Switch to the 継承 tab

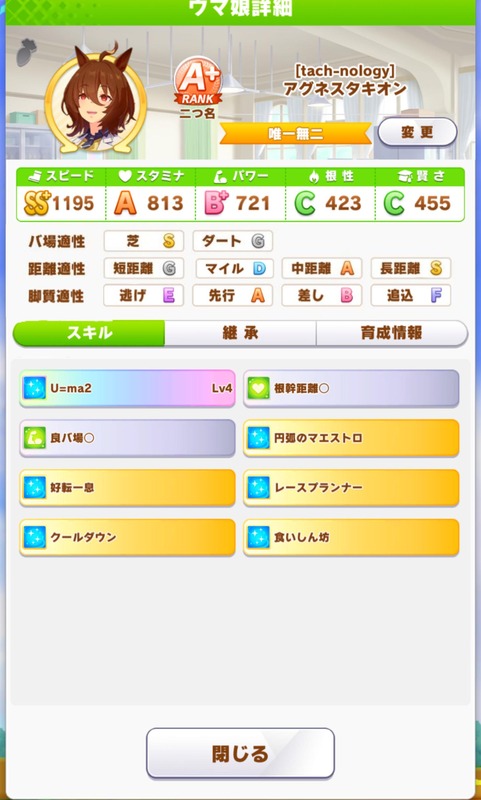click(240, 333)
